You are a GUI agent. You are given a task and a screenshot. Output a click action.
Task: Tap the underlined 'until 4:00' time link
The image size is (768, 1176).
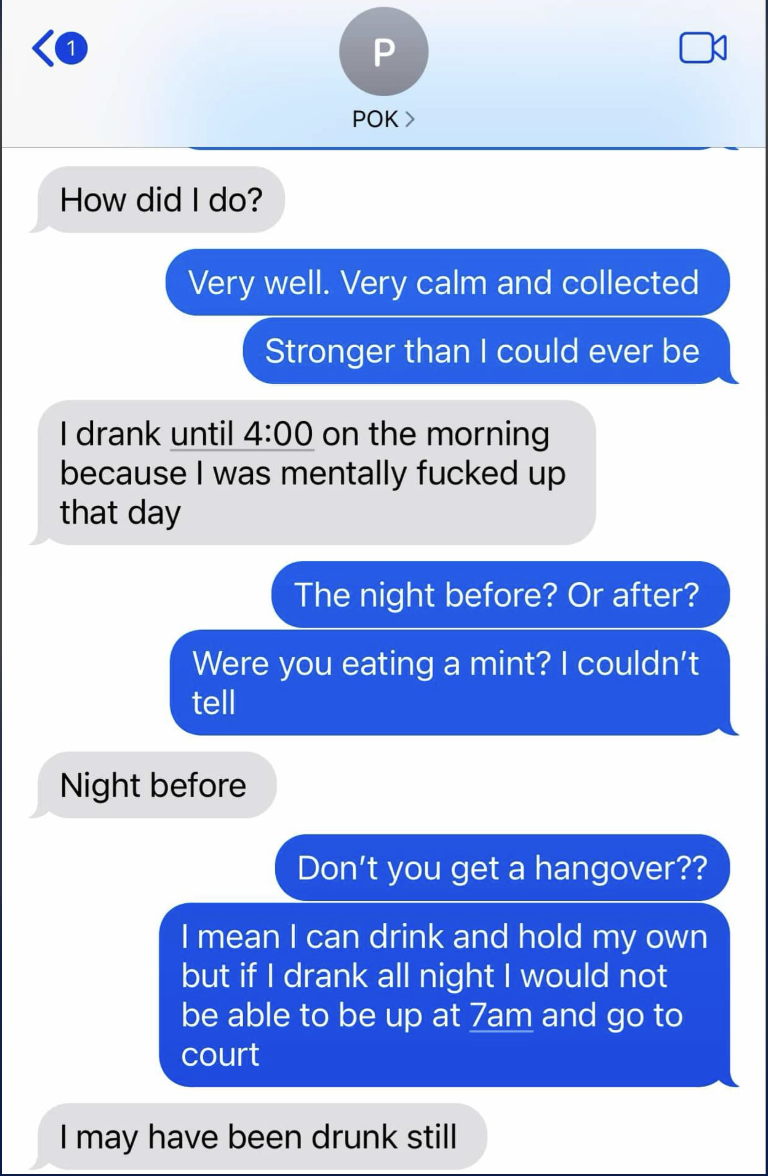click(242, 434)
